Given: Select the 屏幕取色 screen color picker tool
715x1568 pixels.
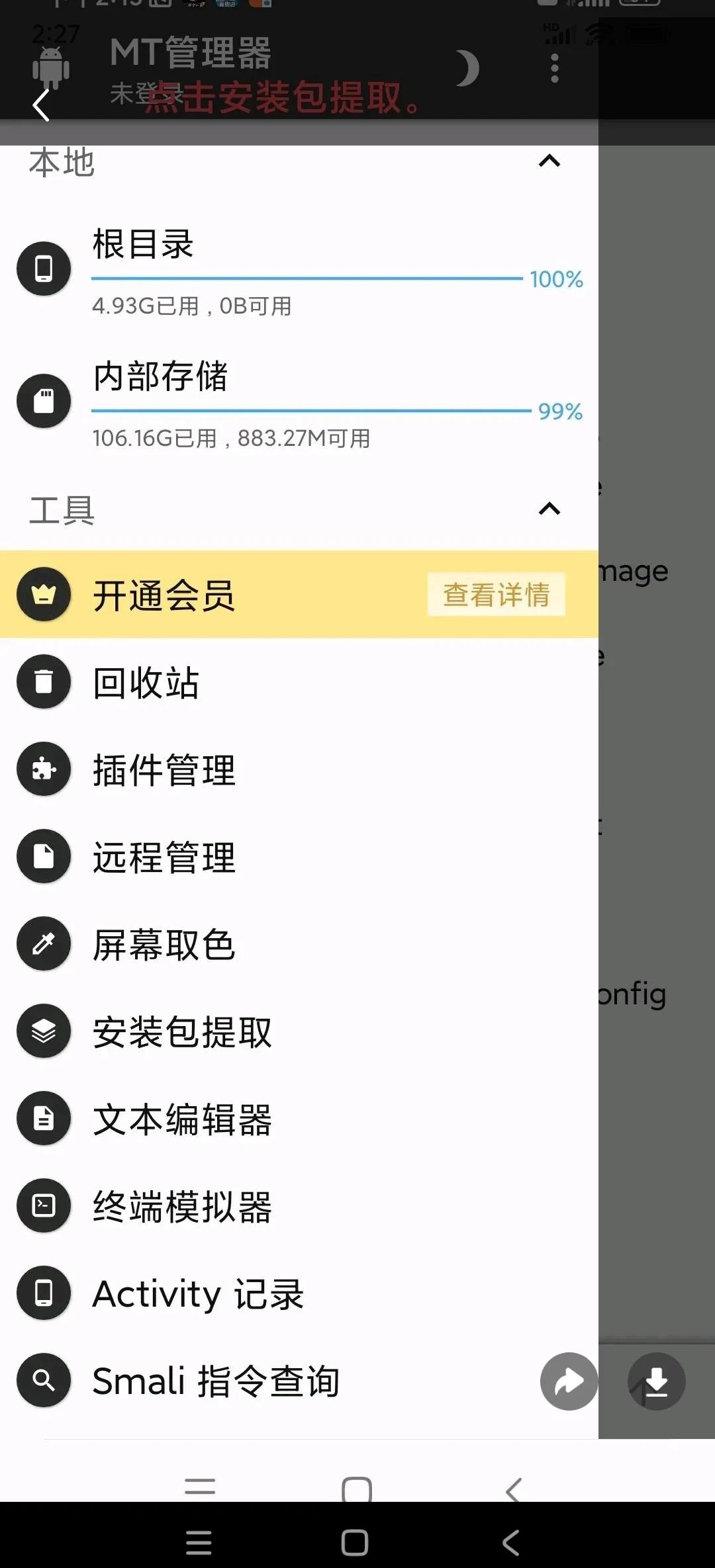Looking at the screenshot, I should coord(164,944).
